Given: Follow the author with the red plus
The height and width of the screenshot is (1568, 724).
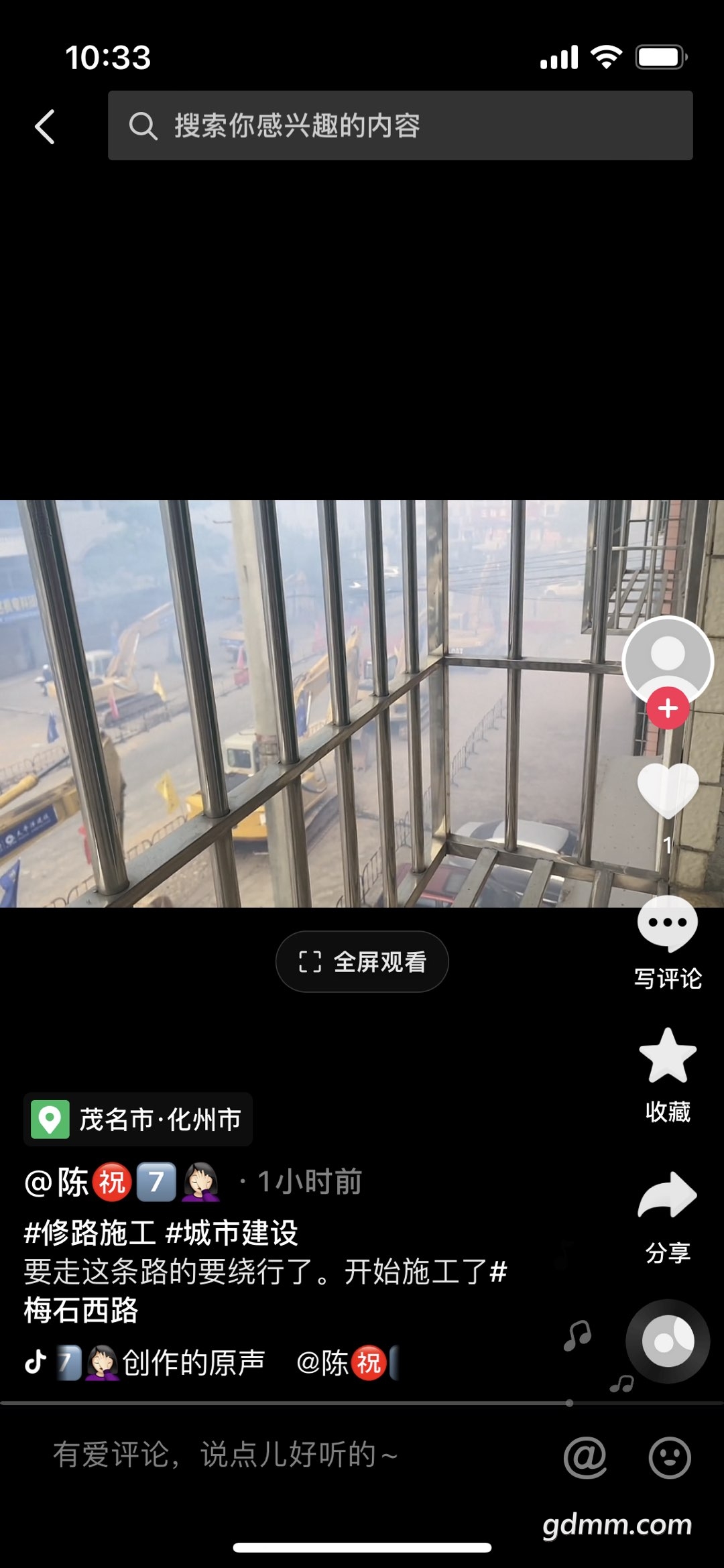Looking at the screenshot, I should click(668, 708).
